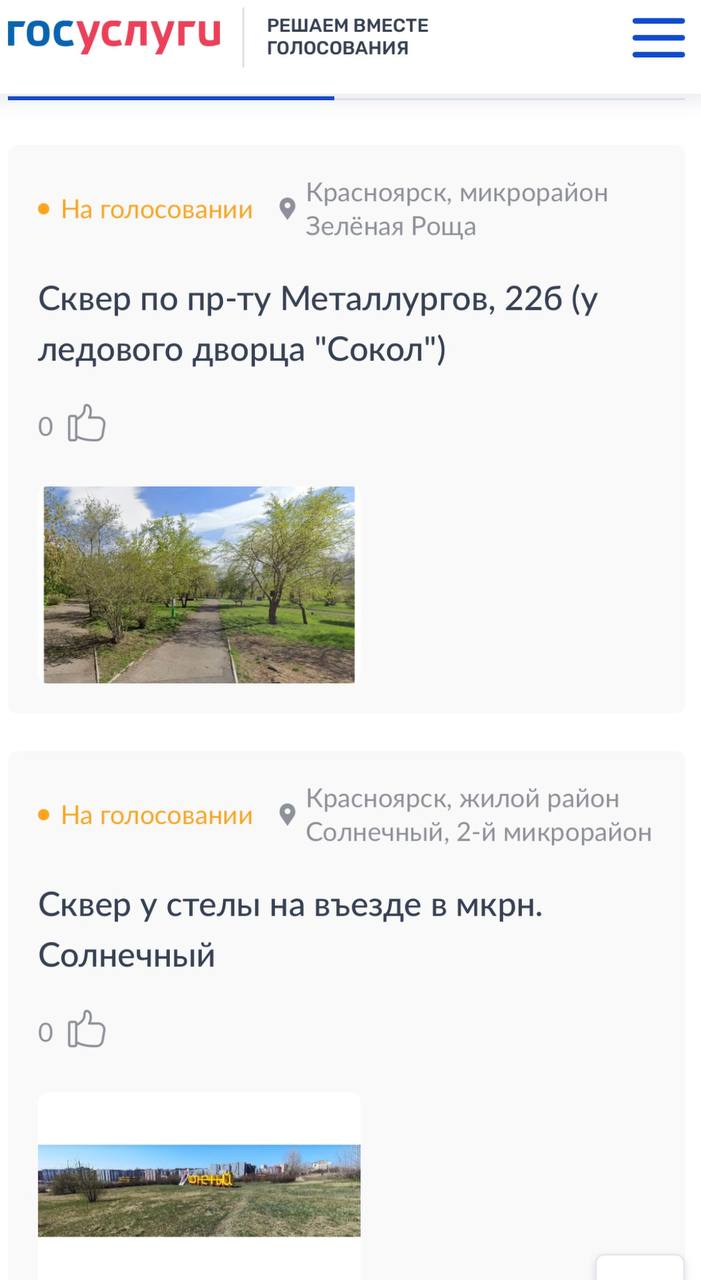Like the Солнечный stele square
701x1280 pixels.
coord(86,1030)
